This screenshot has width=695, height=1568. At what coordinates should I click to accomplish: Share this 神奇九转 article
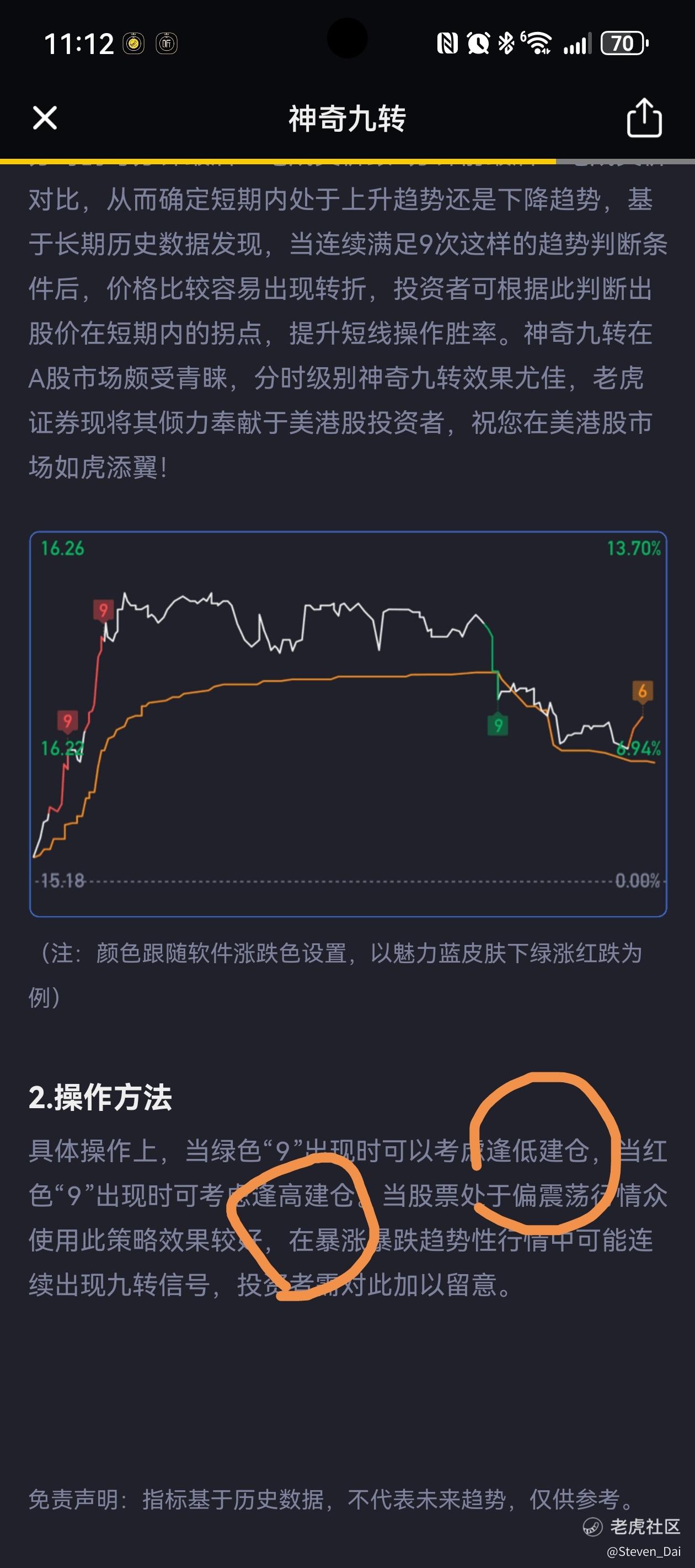pyautogui.click(x=644, y=117)
